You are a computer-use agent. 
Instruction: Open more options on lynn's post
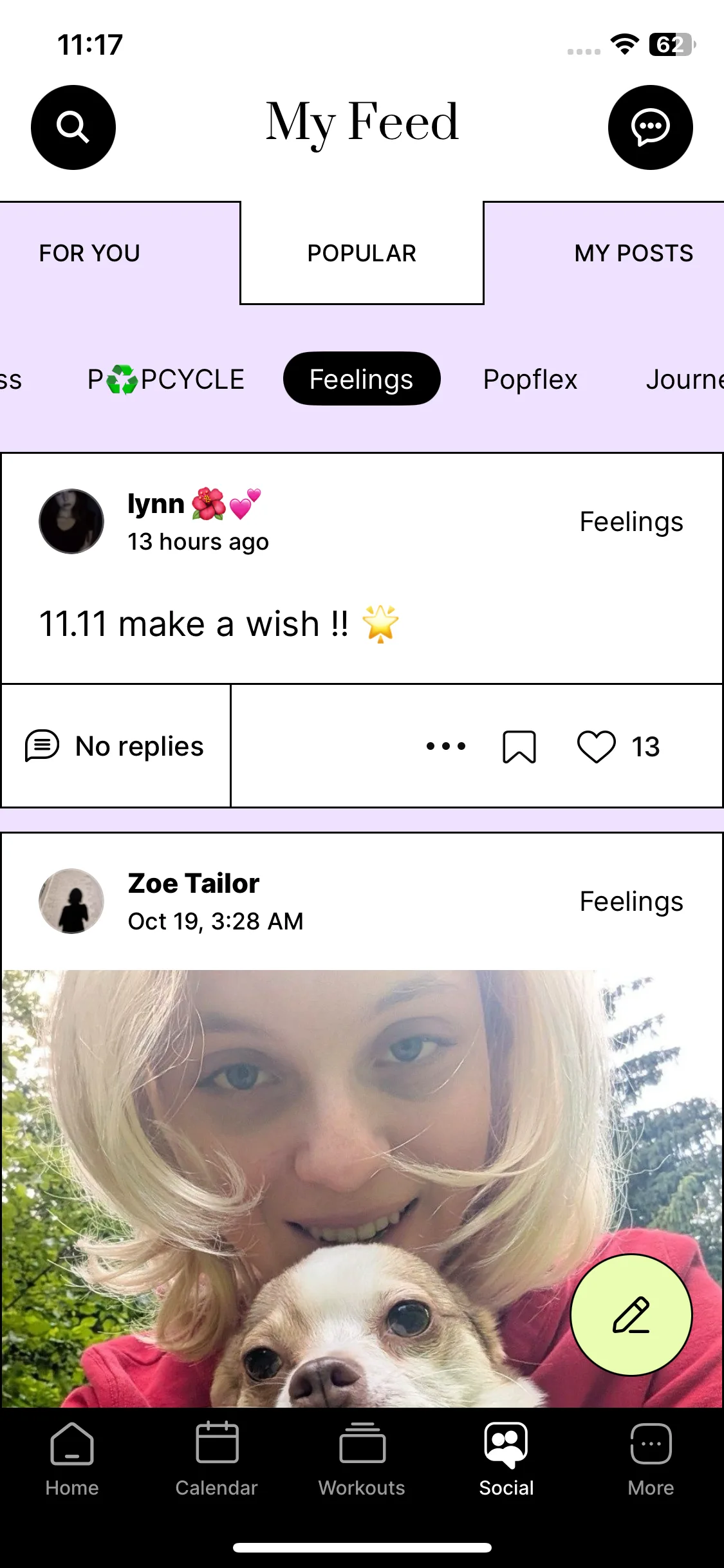(446, 746)
